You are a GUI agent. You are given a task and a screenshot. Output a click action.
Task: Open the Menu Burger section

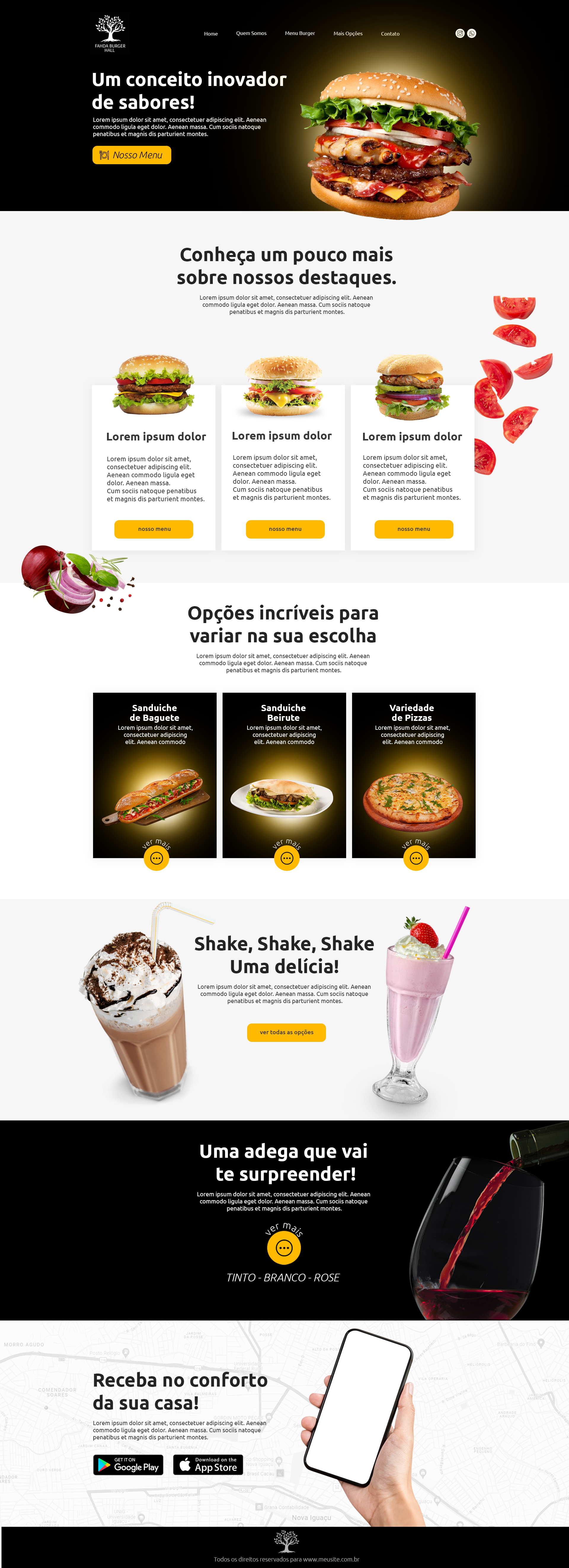point(299,33)
